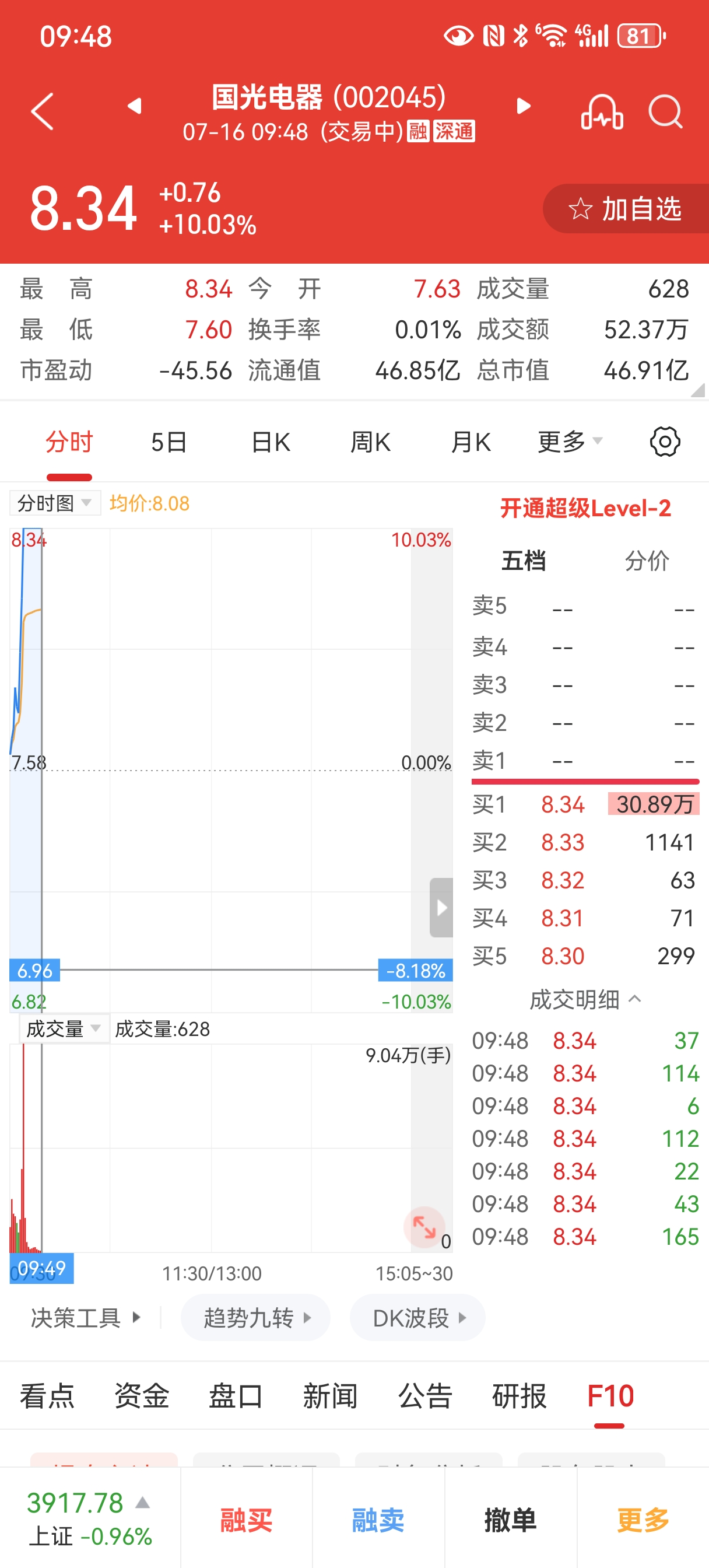Open the 分时图 chart type dropdown
The width and height of the screenshot is (709, 1568).
click(x=55, y=503)
